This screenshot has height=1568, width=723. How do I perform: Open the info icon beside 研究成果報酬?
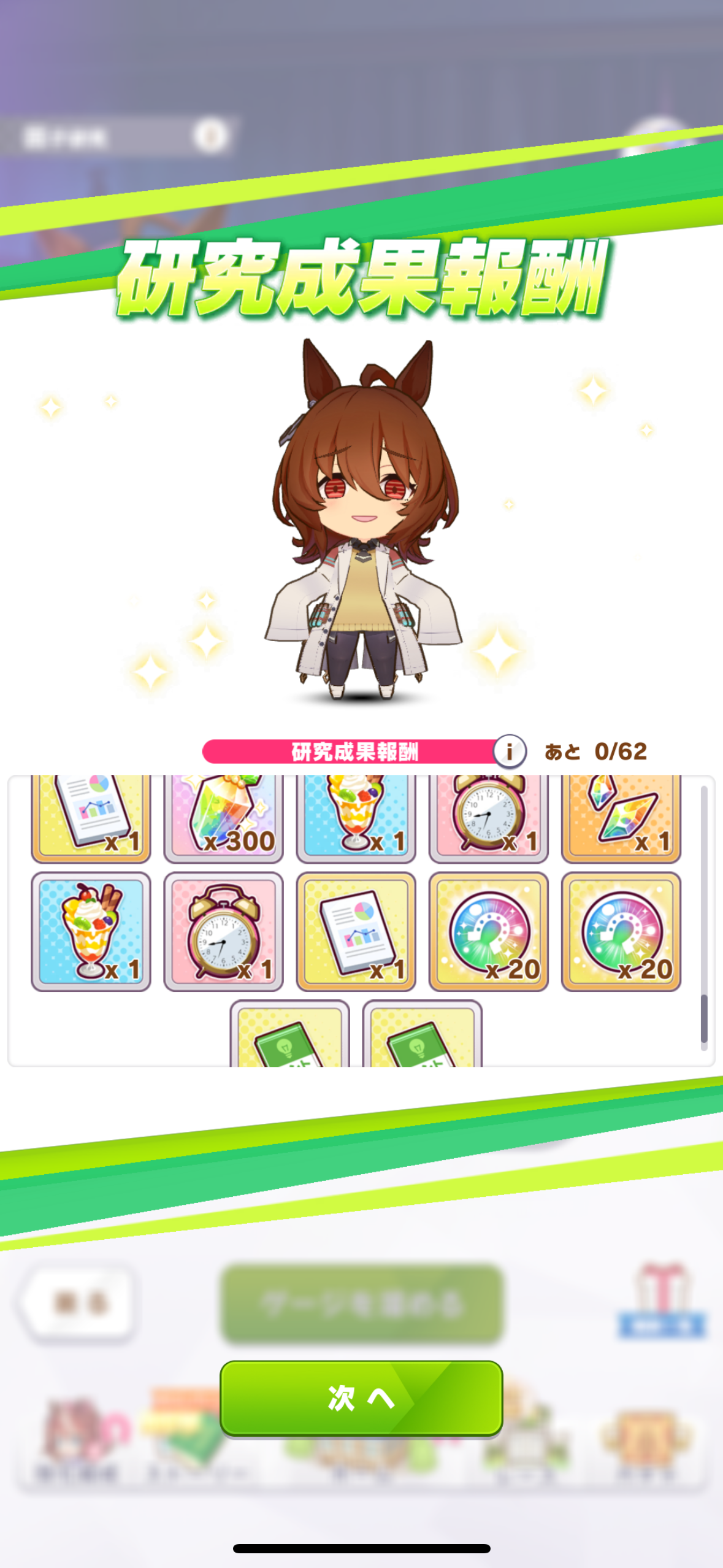510,751
